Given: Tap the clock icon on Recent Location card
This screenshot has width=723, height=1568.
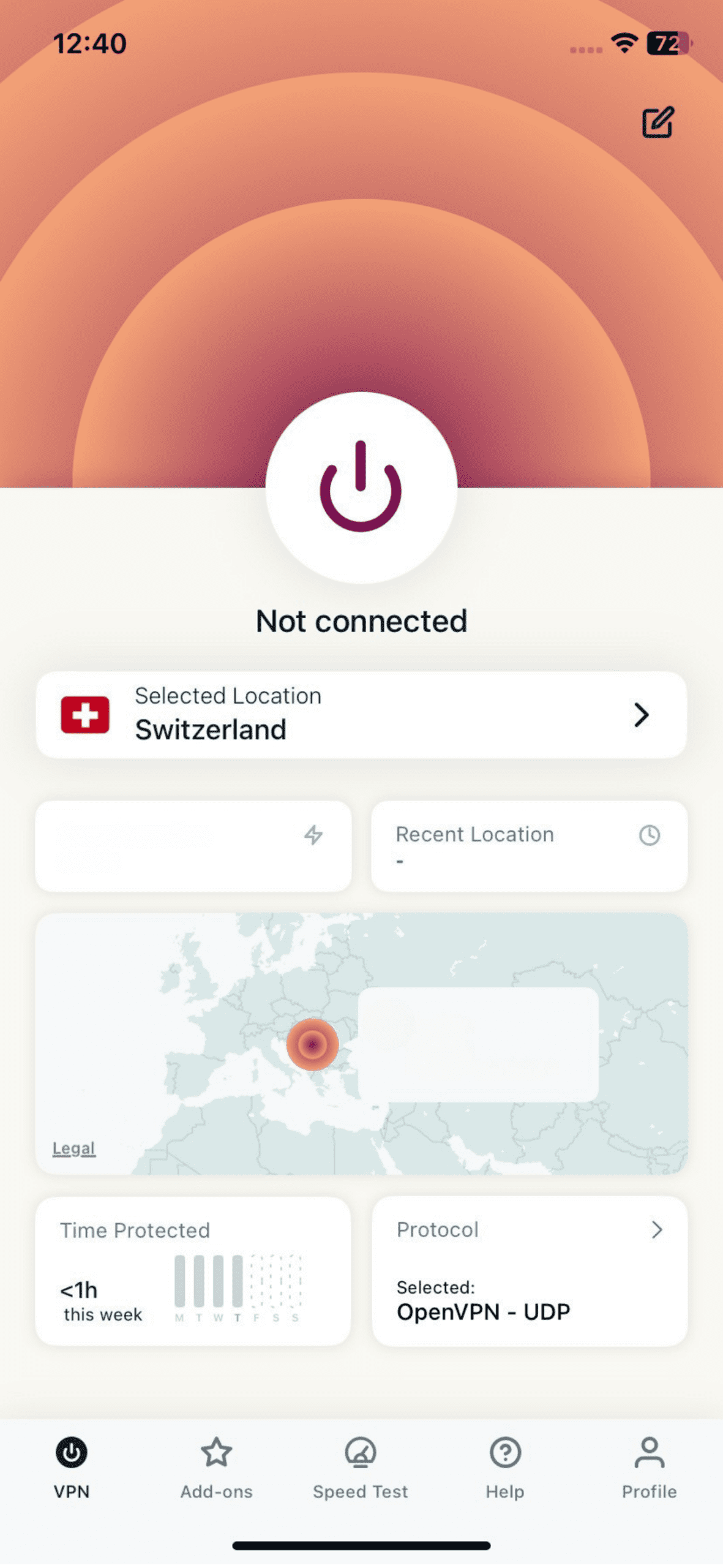Looking at the screenshot, I should tap(650, 835).
